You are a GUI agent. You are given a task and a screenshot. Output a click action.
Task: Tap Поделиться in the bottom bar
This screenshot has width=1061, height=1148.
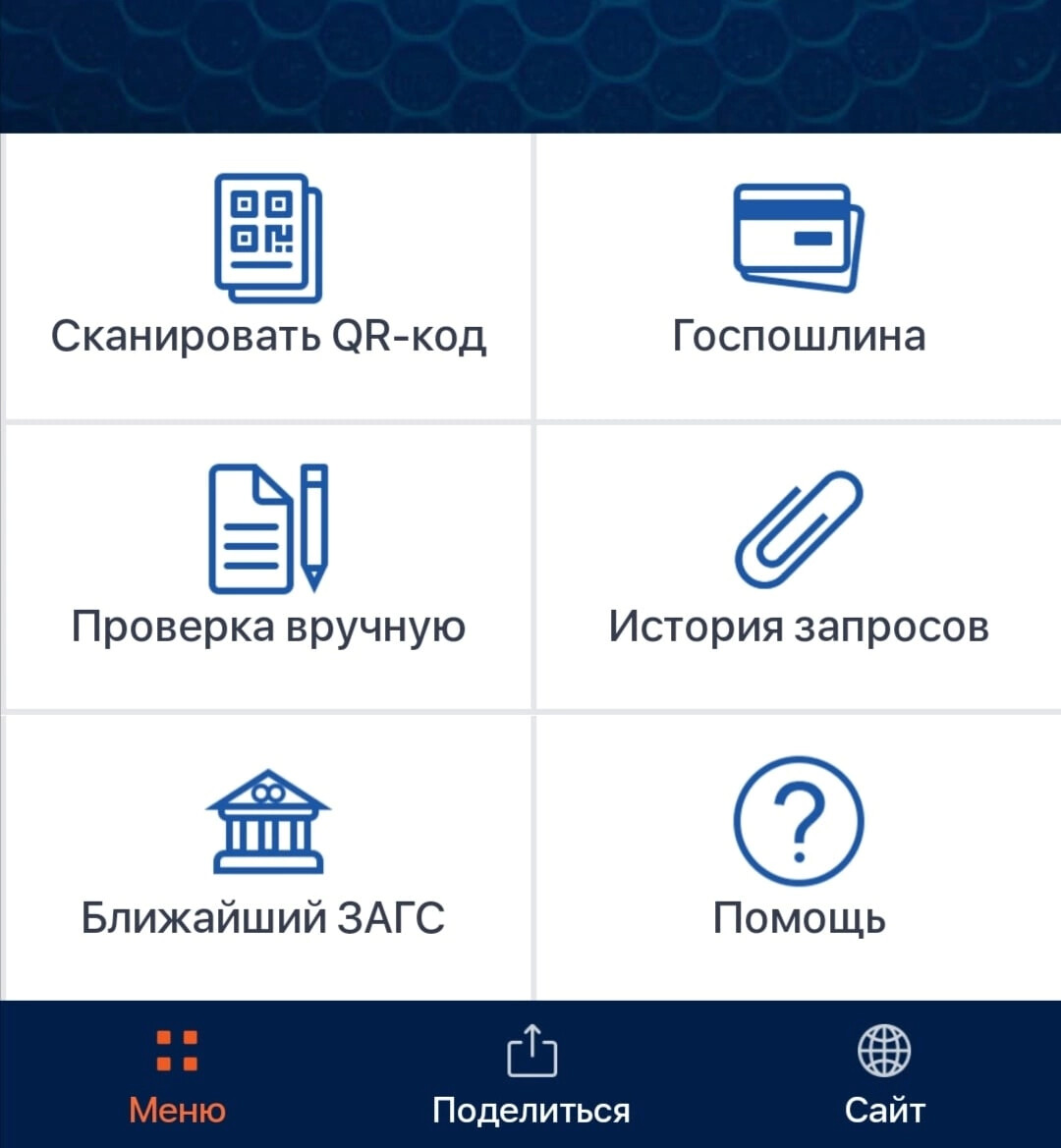click(530, 1075)
